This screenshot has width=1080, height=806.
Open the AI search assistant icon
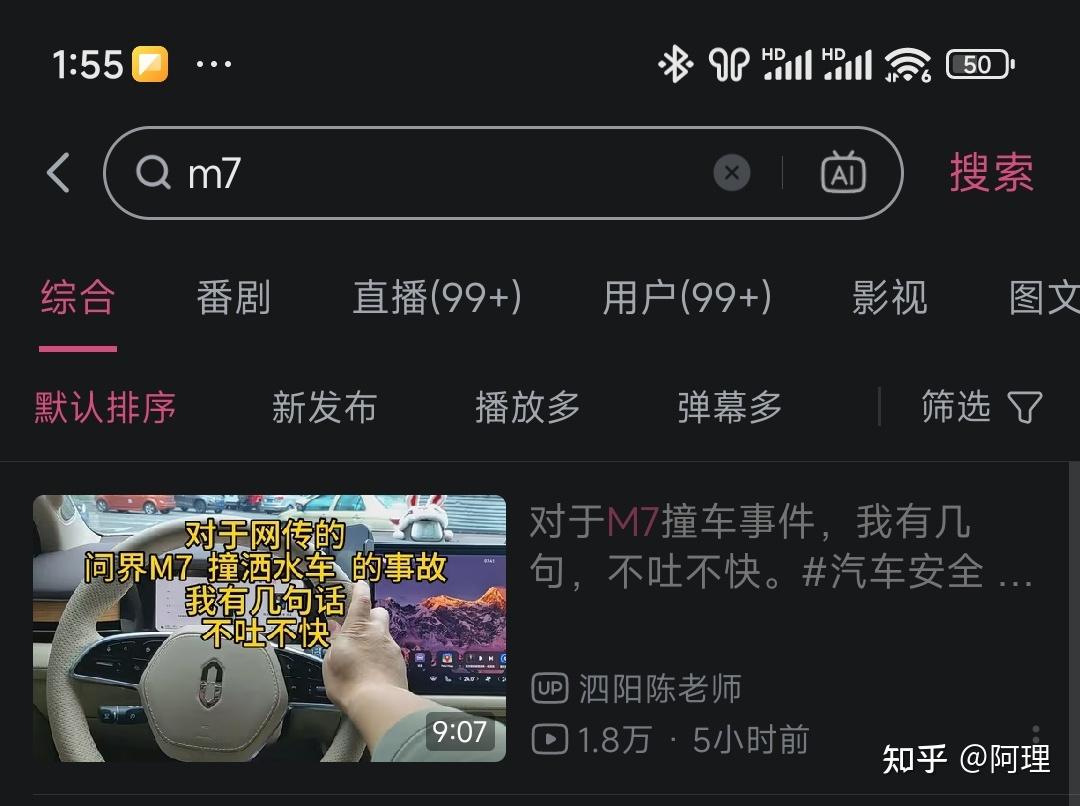[x=843, y=173]
